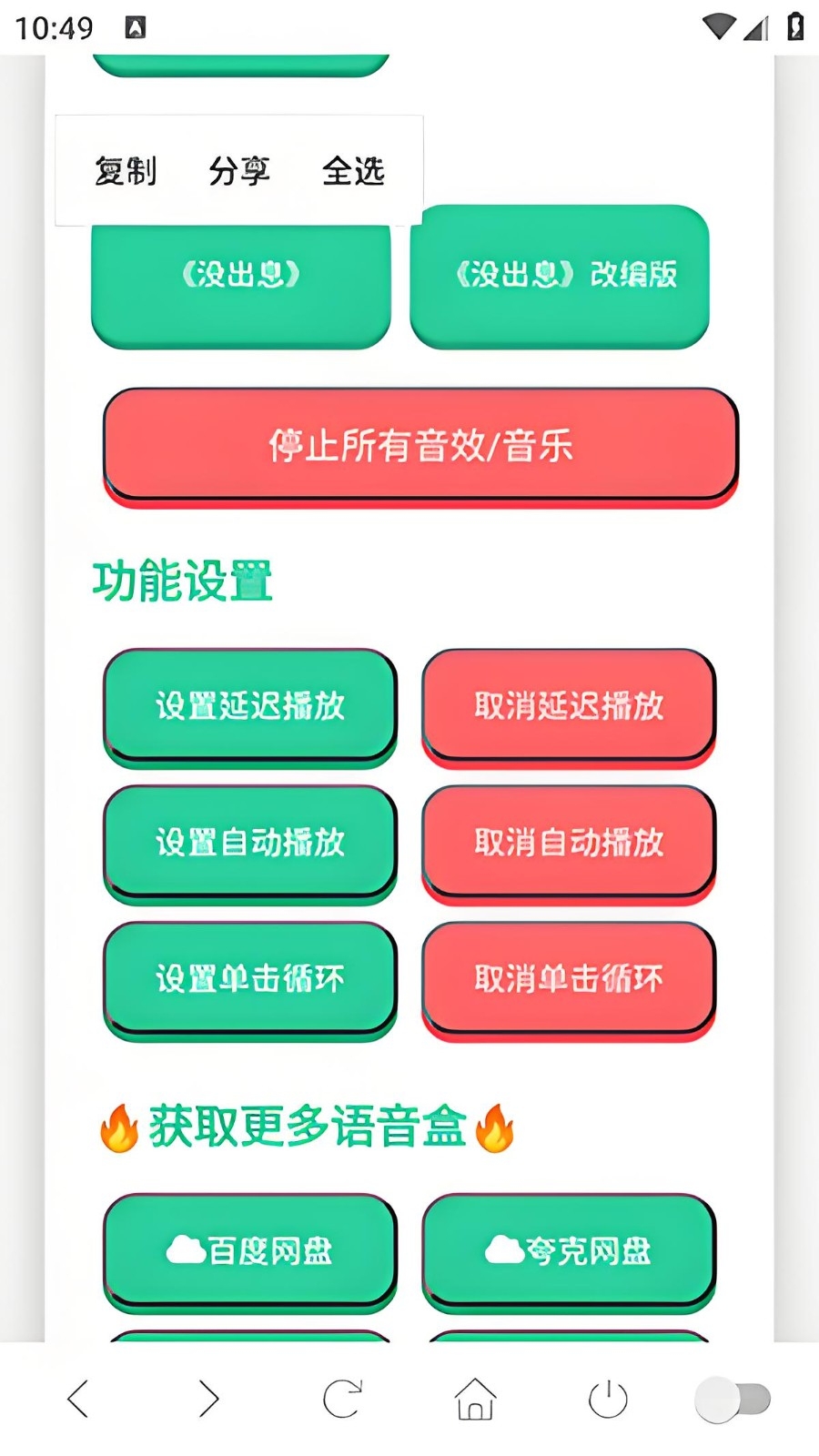Tap 设置延迟播放

250,705
